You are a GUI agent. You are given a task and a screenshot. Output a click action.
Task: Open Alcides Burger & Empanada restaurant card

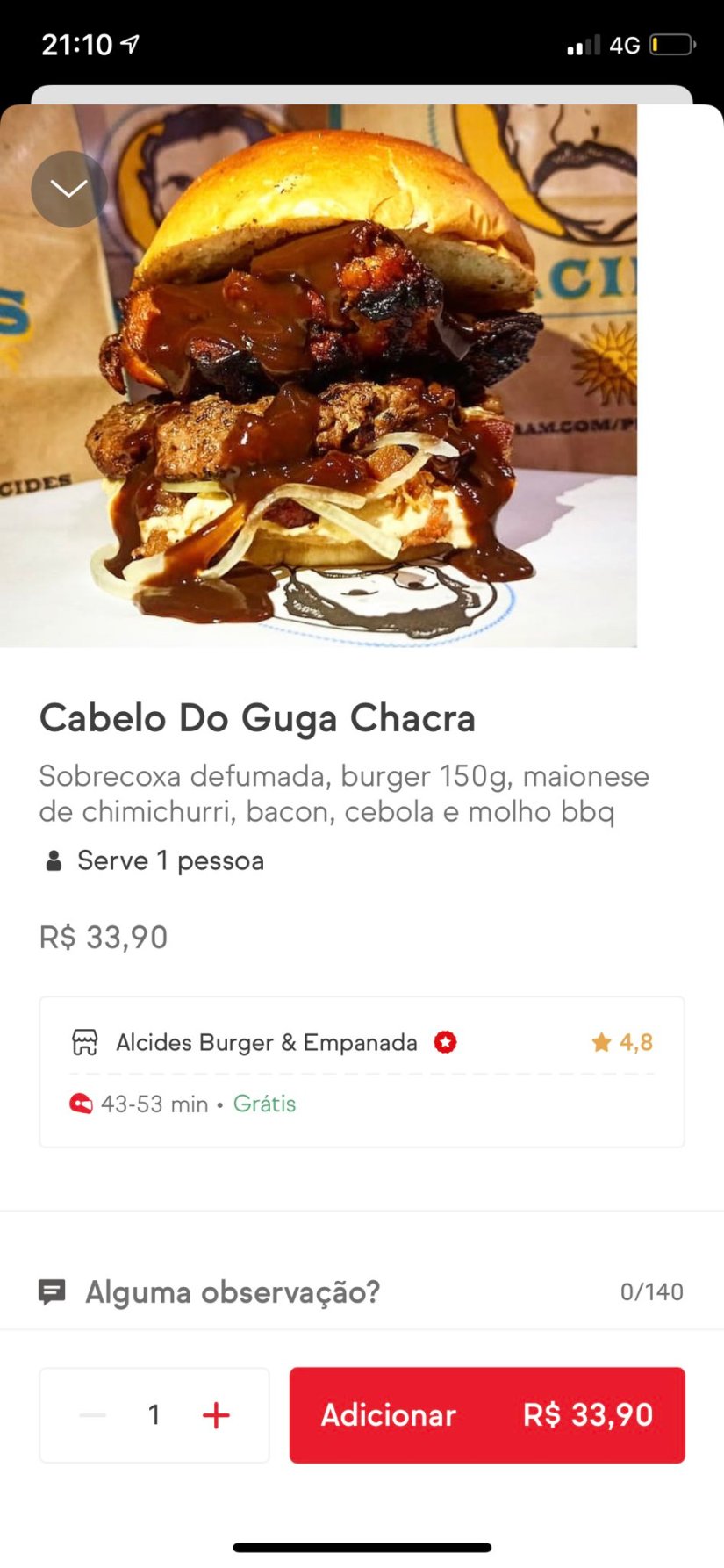[x=361, y=1071]
